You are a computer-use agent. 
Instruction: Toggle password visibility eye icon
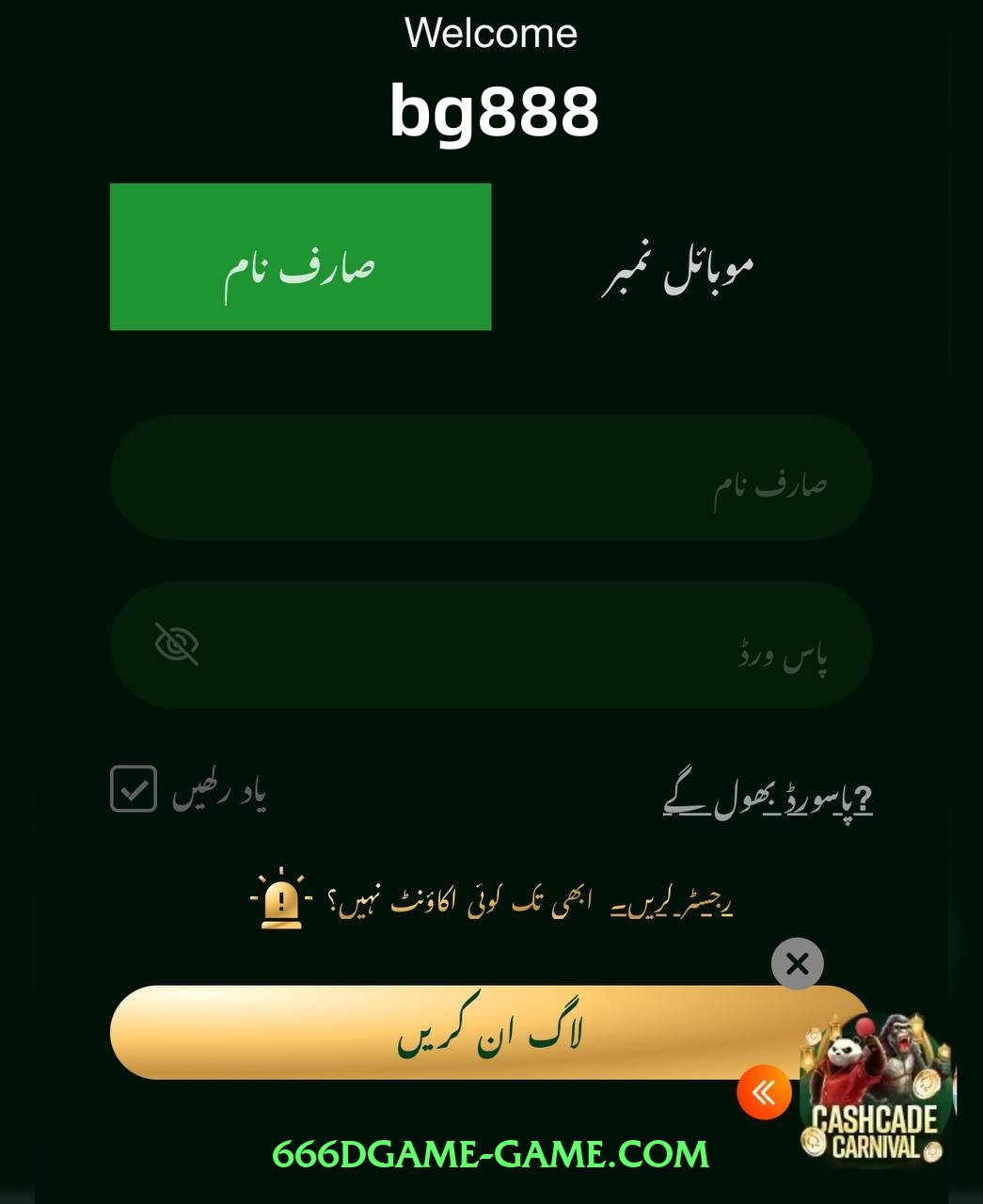(176, 644)
